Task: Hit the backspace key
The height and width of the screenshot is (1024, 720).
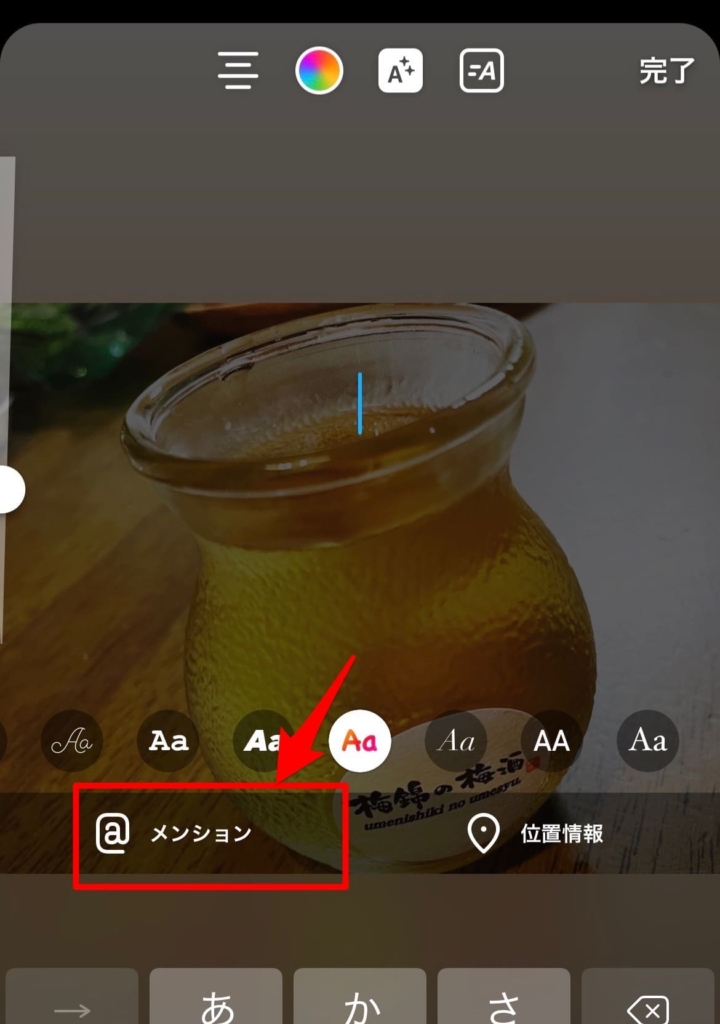Action: tap(650, 1005)
